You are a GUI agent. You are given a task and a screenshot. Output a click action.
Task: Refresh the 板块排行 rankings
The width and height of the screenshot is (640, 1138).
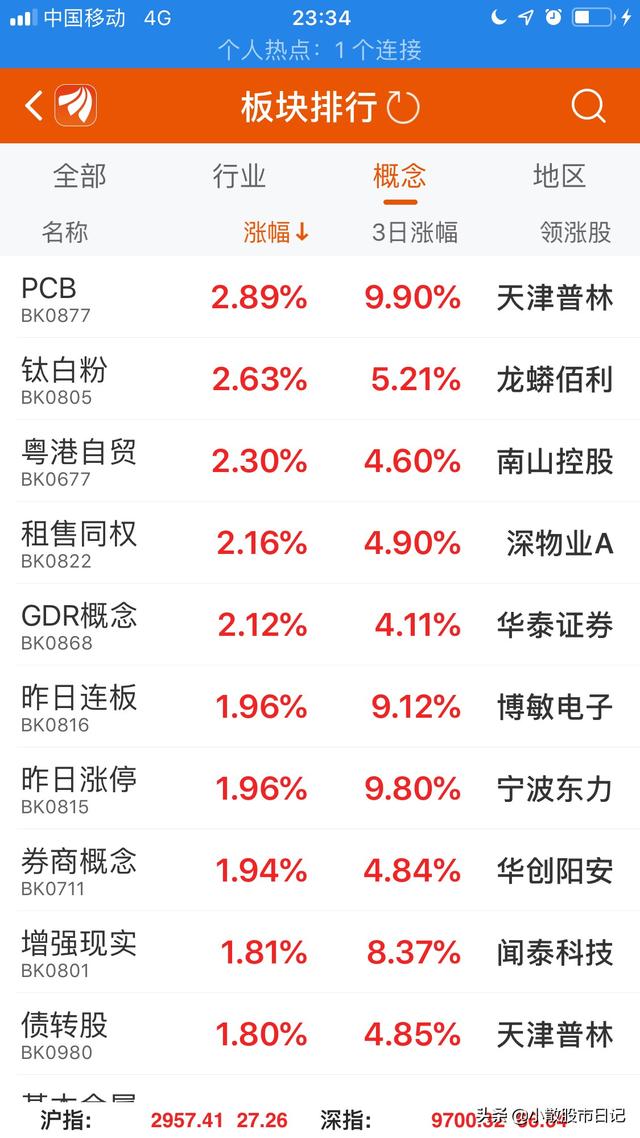pyautogui.click(x=403, y=106)
